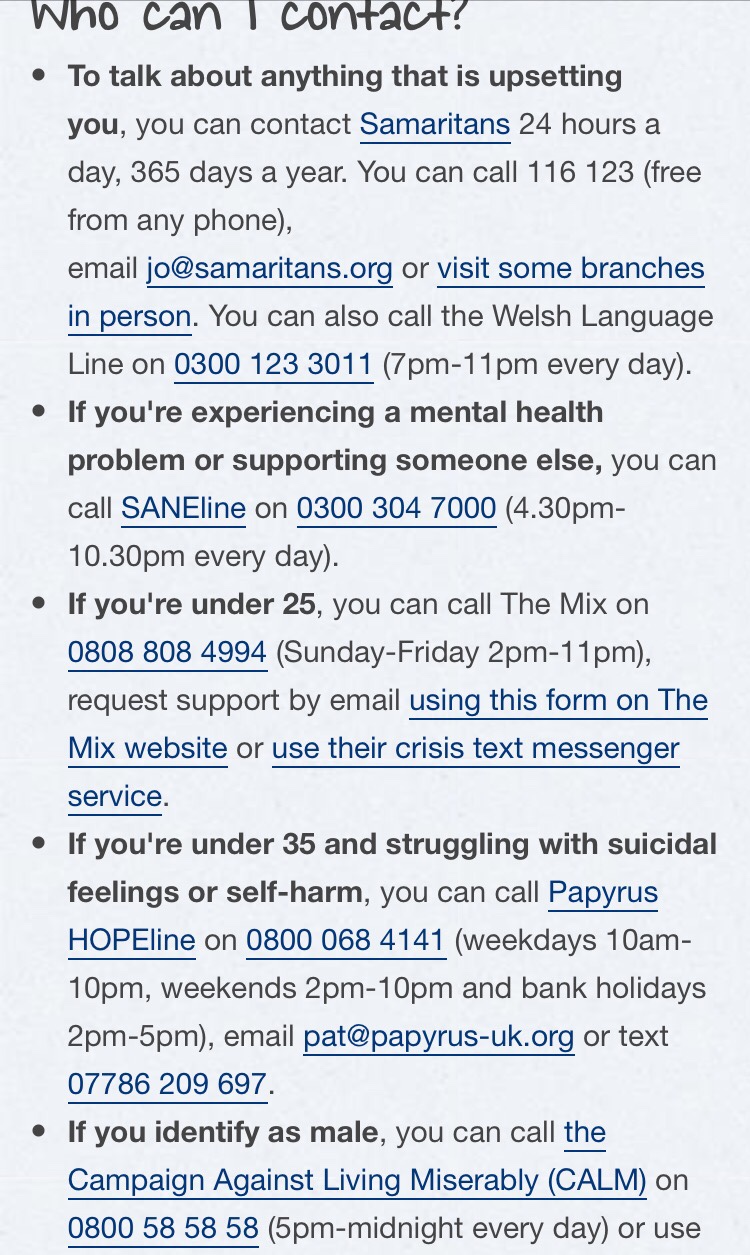Call Welsh Language Line 0300 123 3011
The width and height of the screenshot is (750, 1255).
pyautogui.click(x=273, y=365)
